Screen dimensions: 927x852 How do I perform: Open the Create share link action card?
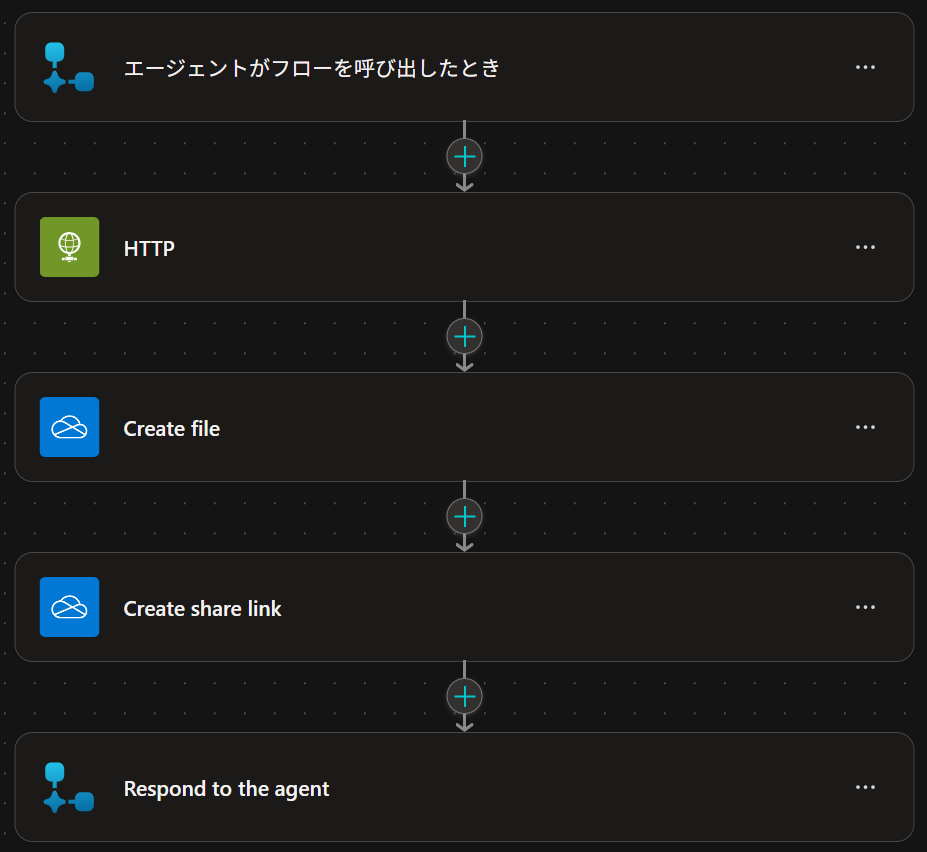tap(464, 607)
